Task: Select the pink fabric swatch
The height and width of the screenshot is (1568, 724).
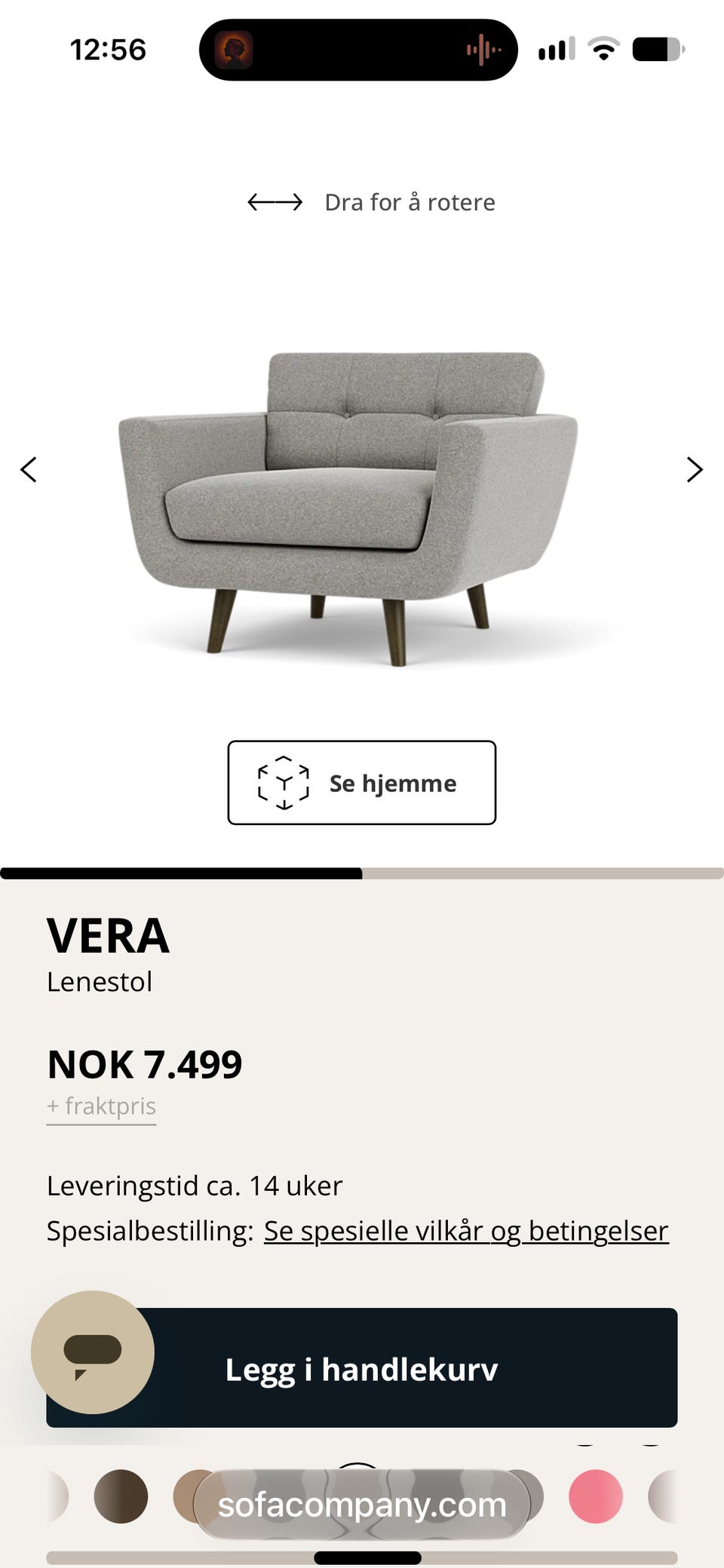Action: (x=596, y=1496)
